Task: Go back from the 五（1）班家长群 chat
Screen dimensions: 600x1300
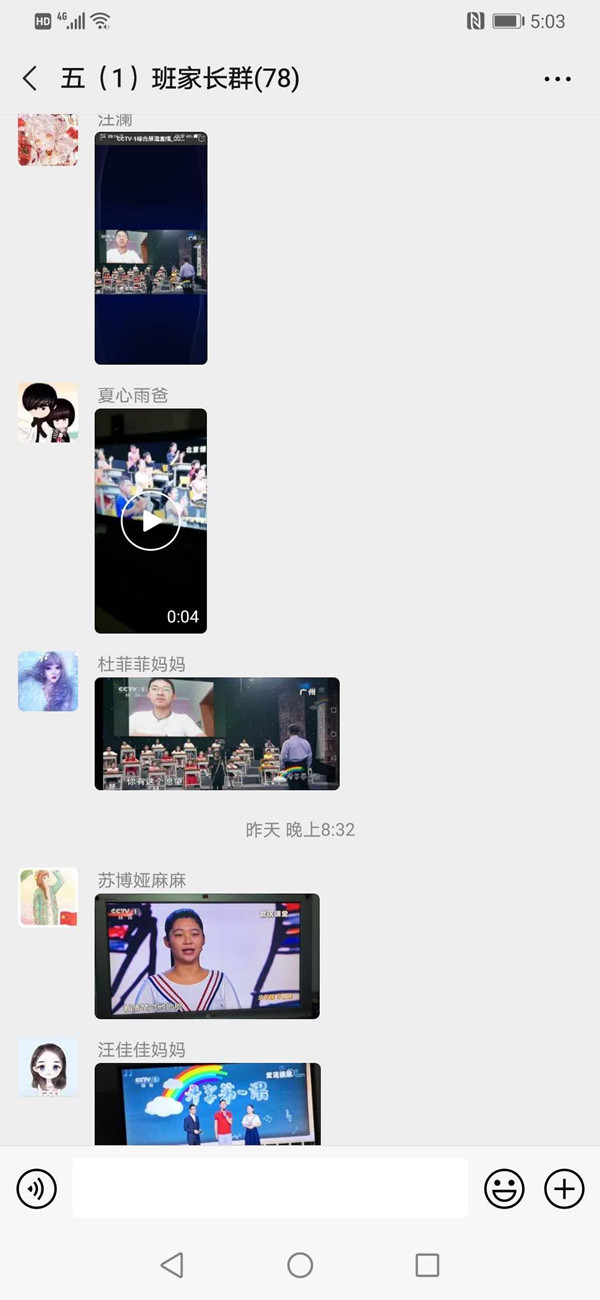Action: click(x=30, y=78)
